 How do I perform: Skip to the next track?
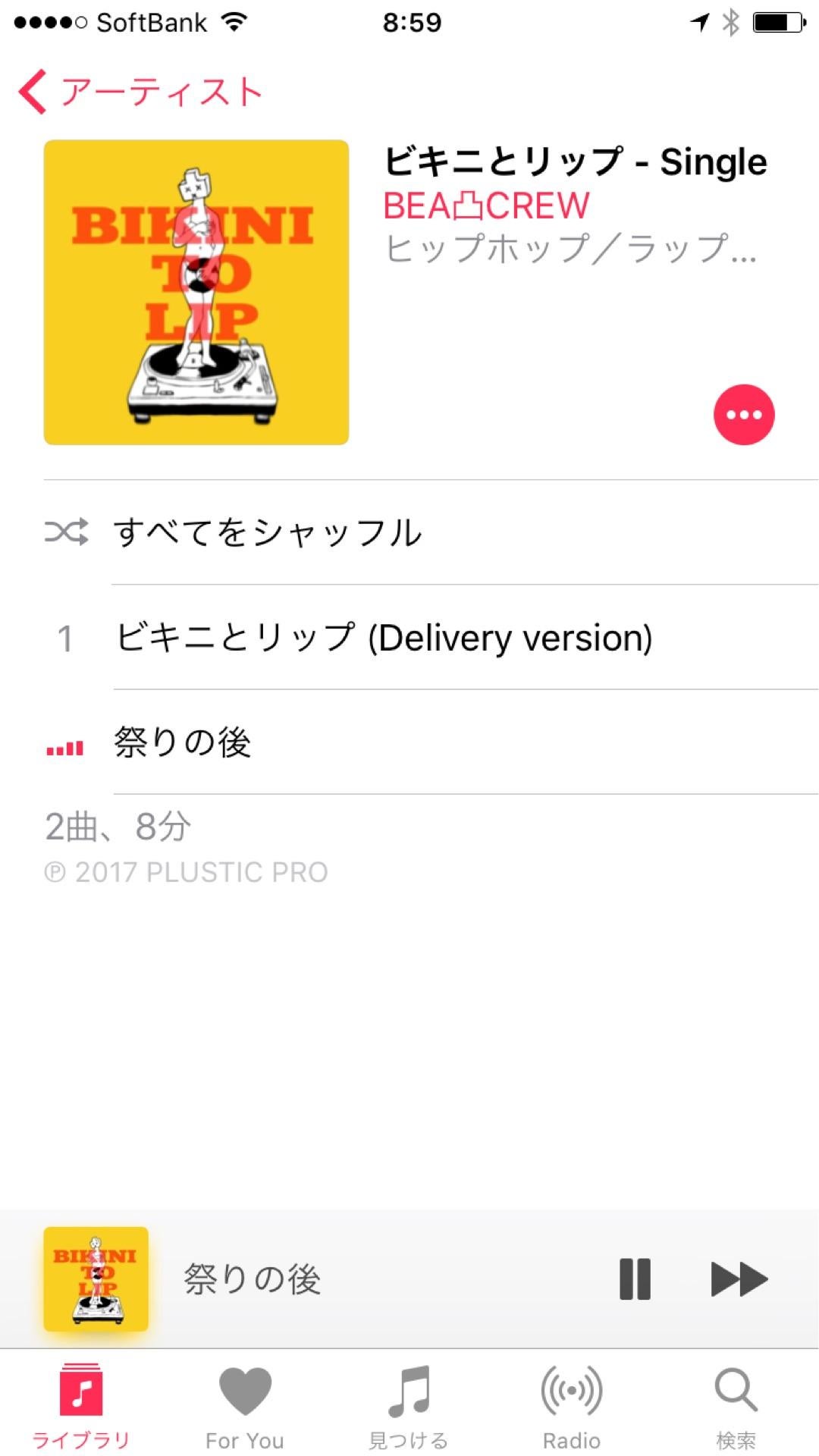739,1279
